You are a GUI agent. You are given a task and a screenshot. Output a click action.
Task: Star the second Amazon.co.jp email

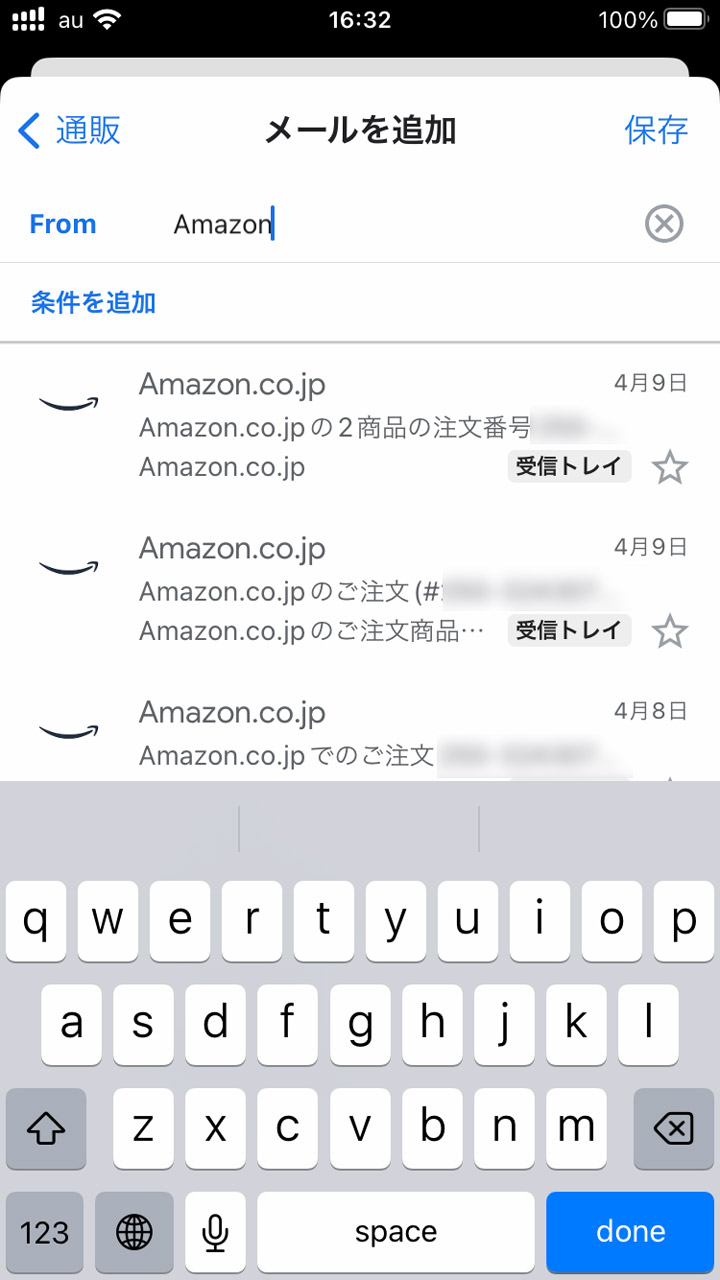(670, 630)
